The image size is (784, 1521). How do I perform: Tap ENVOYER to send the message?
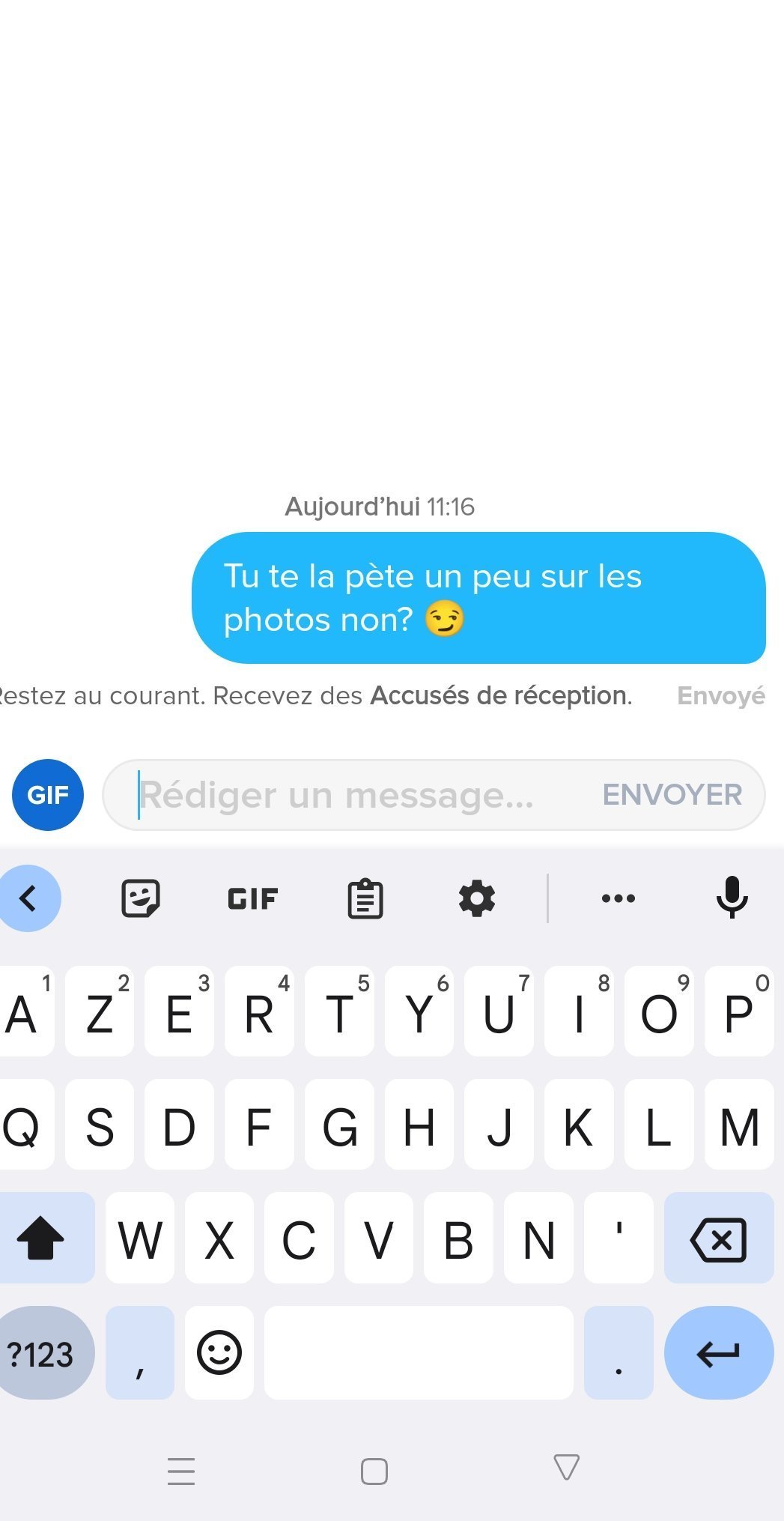pyautogui.click(x=672, y=795)
